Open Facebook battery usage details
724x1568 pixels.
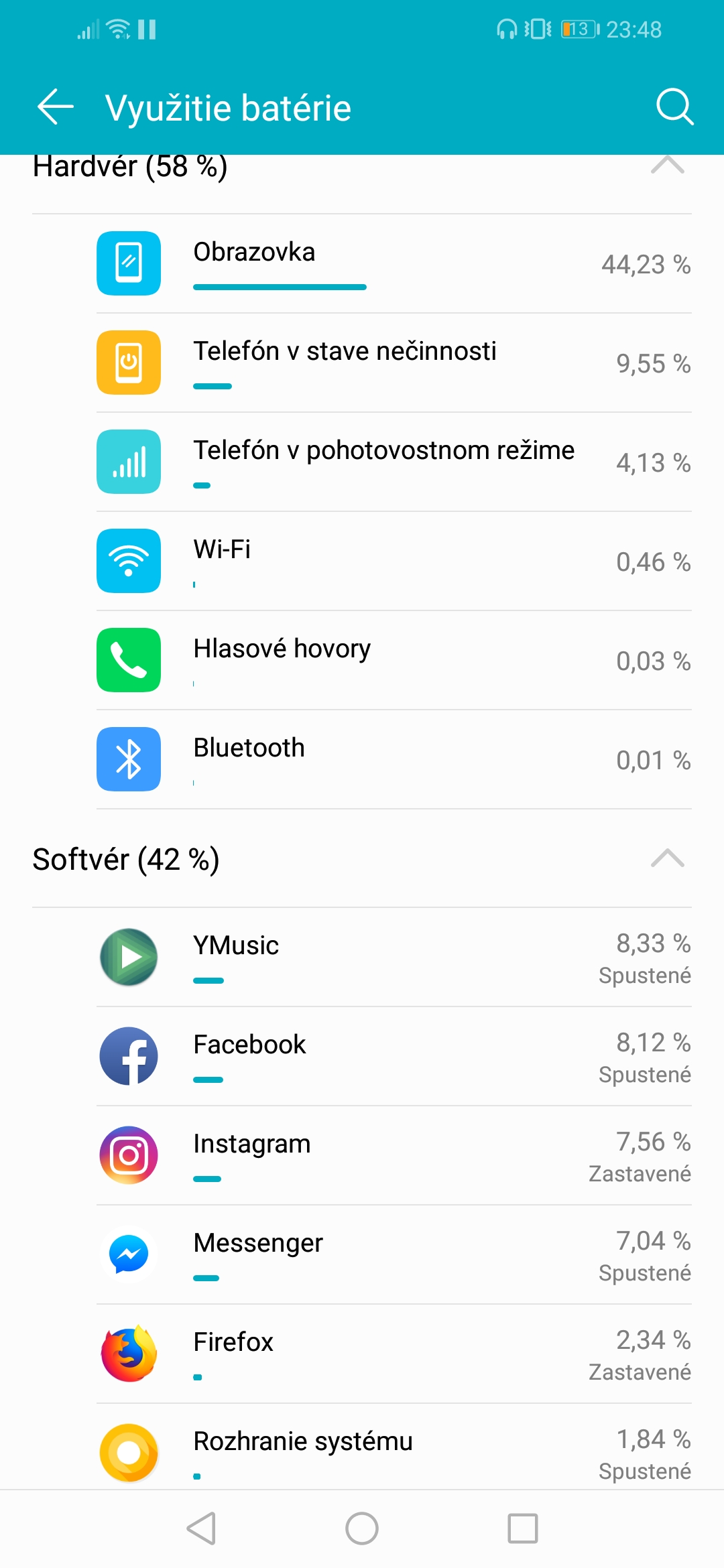coord(362,1057)
